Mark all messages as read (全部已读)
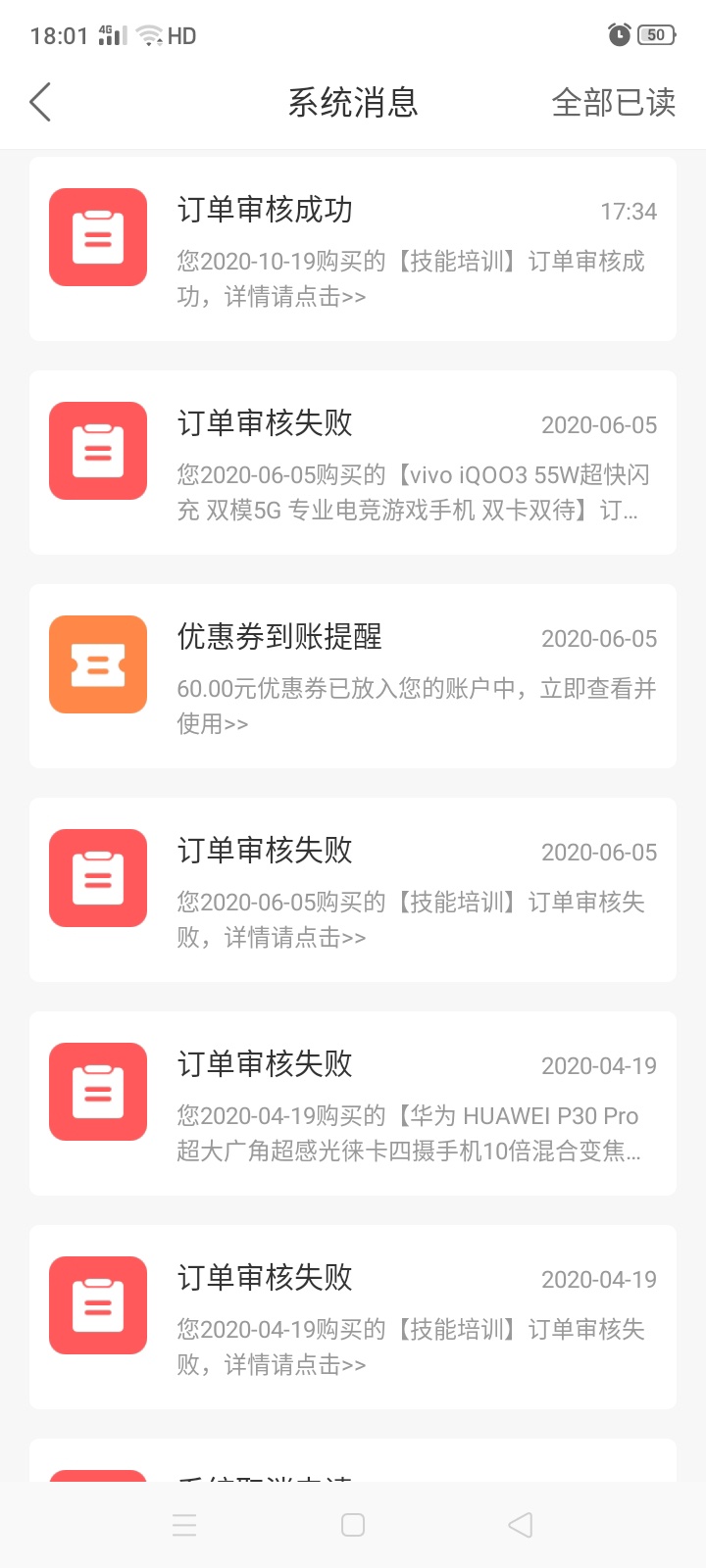Image resolution: width=706 pixels, height=1568 pixels. pos(614,102)
